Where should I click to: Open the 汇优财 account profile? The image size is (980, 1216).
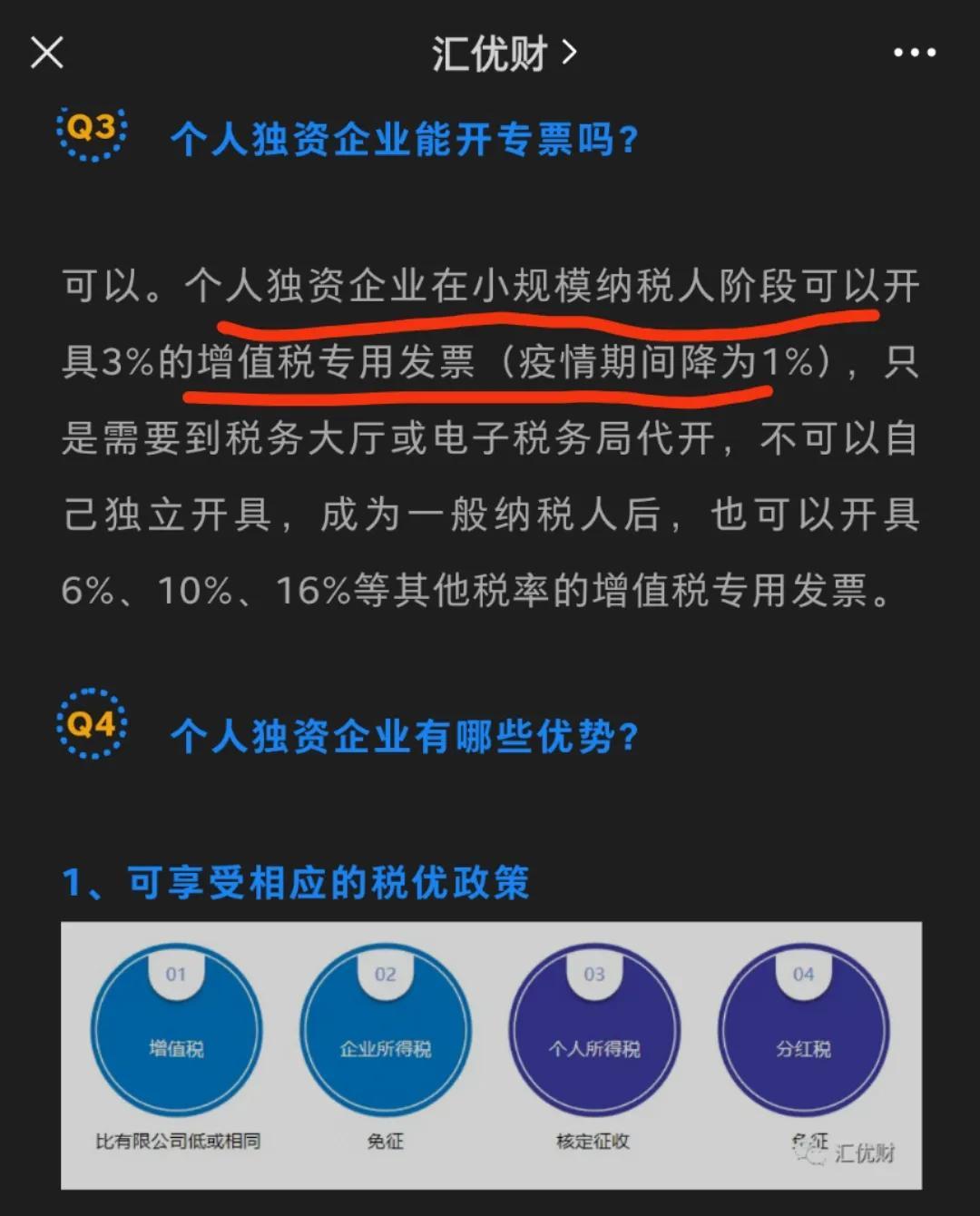[x=503, y=54]
